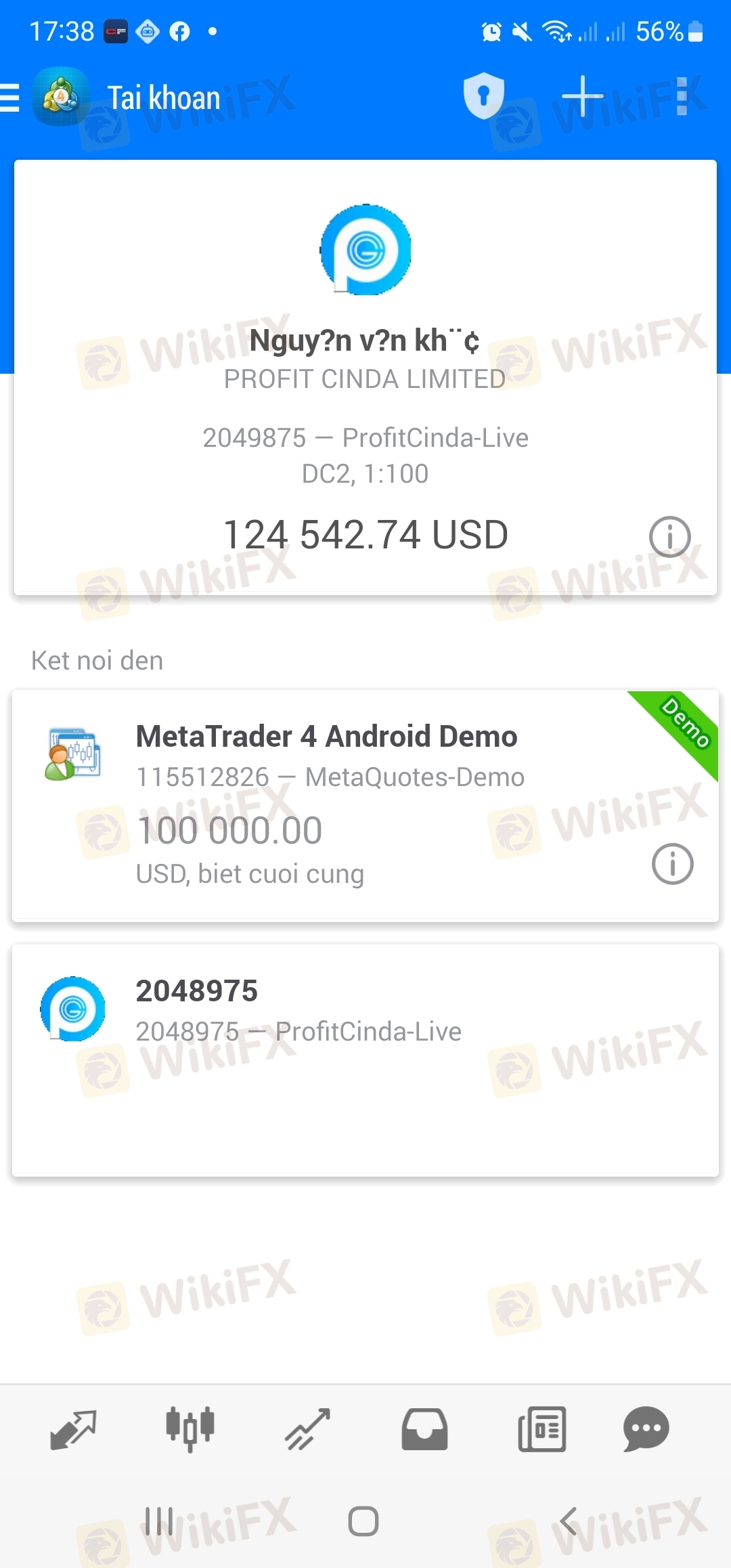
Task: View info for the MetaQuotes-Demo account
Action: [x=672, y=864]
